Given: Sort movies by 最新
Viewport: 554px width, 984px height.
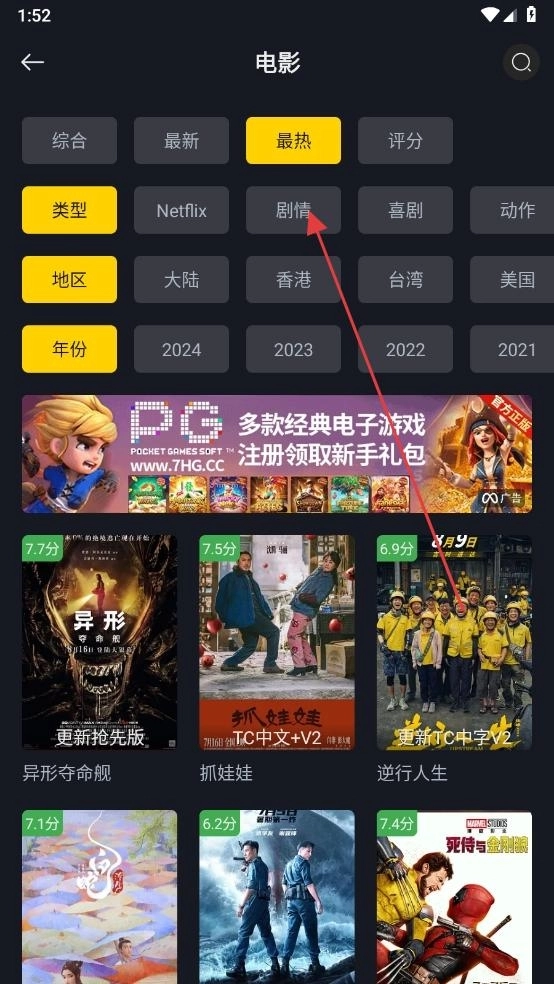Looking at the screenshot, I should 181,141.
